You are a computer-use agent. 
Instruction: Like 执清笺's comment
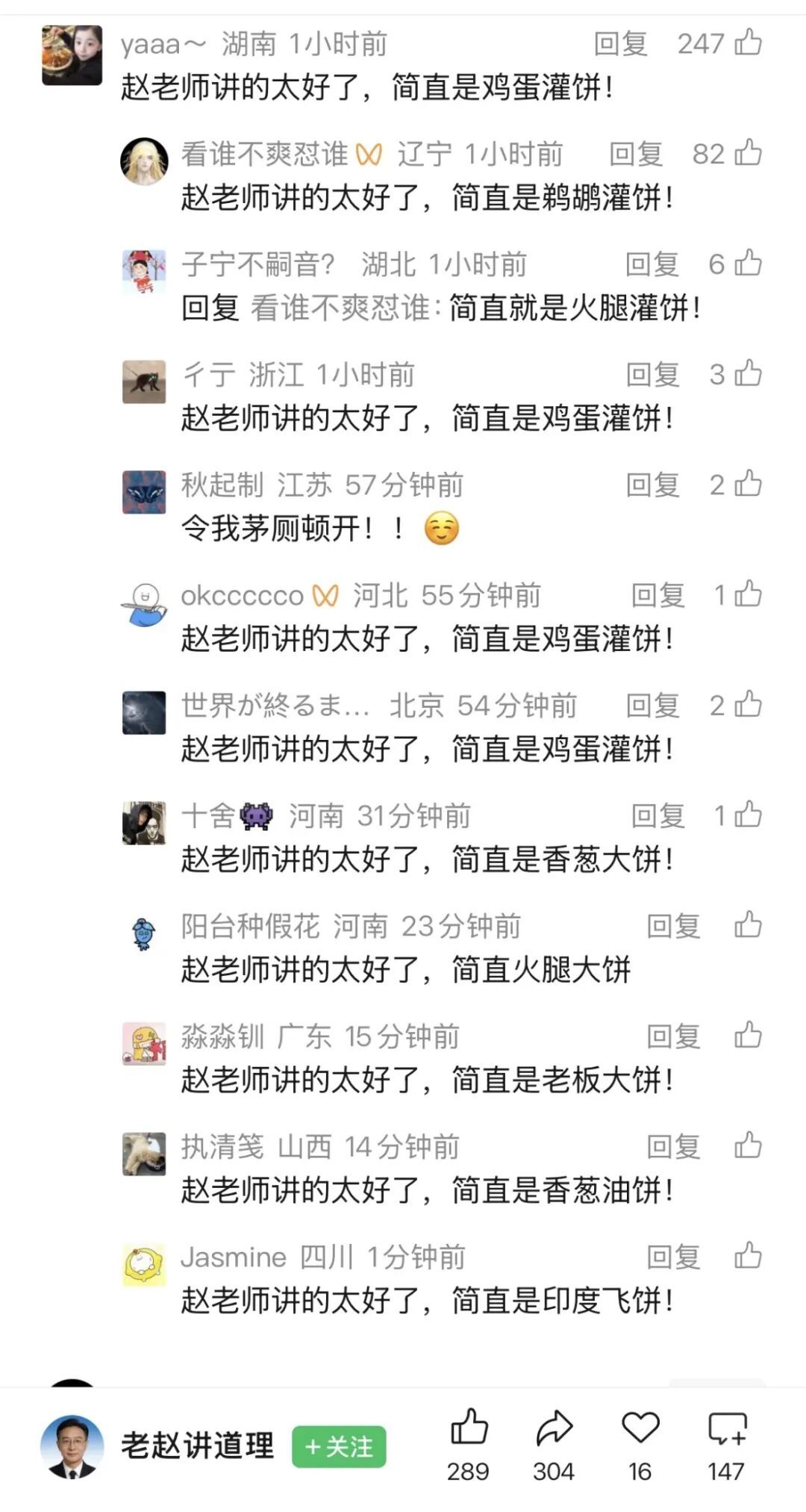748,1146
